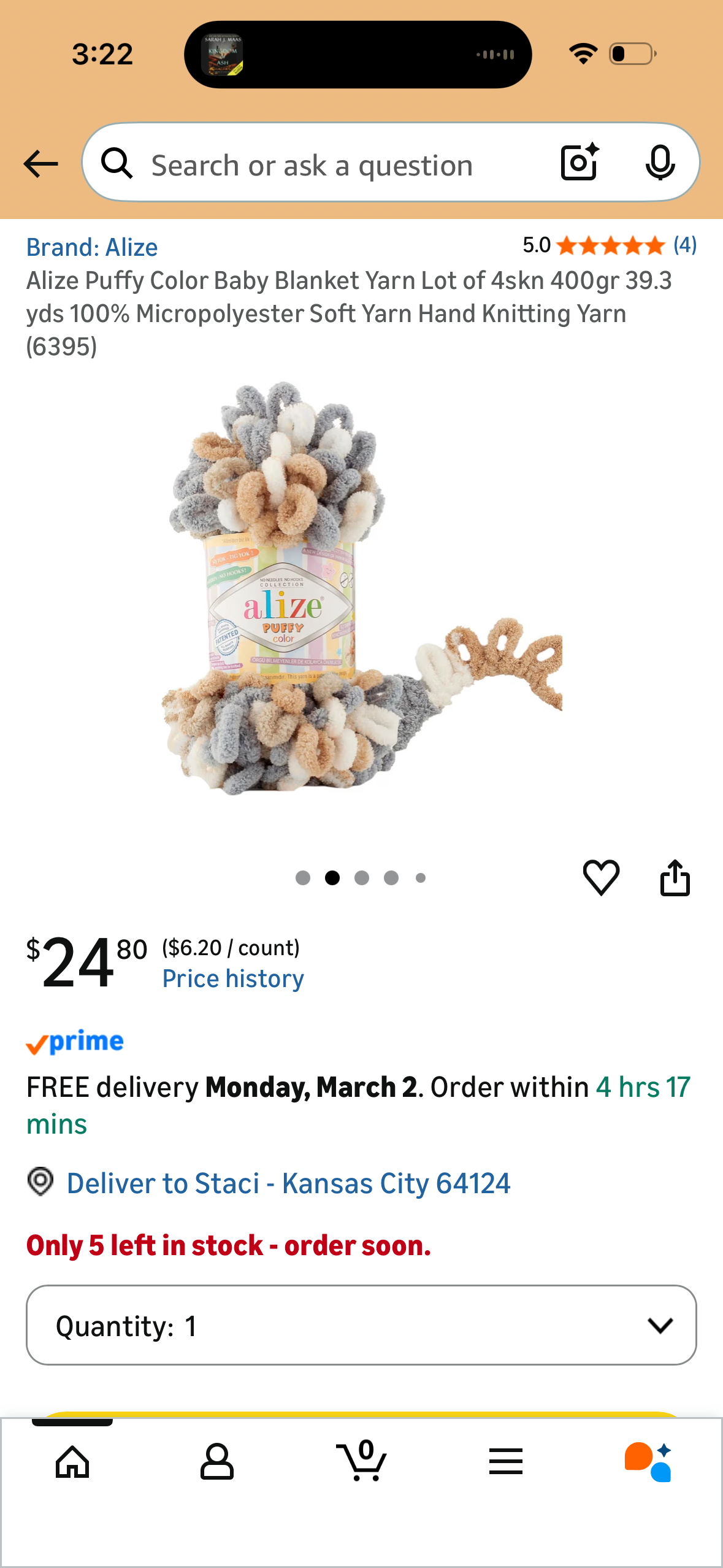Launch the AI shopping assistant
Viewport: 723px width, 1568px height.
tap(649, 1461)
